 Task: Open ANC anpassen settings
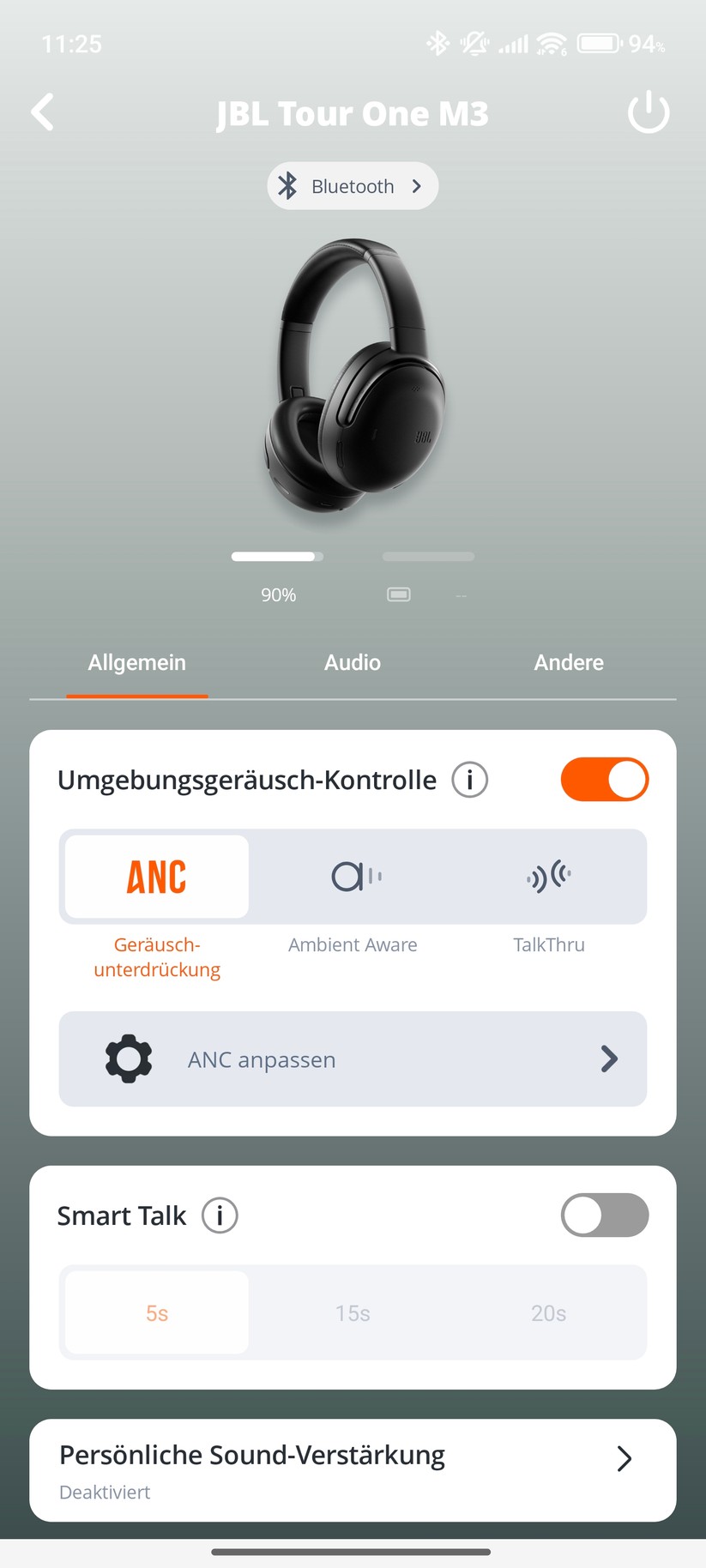(353, 1059)
